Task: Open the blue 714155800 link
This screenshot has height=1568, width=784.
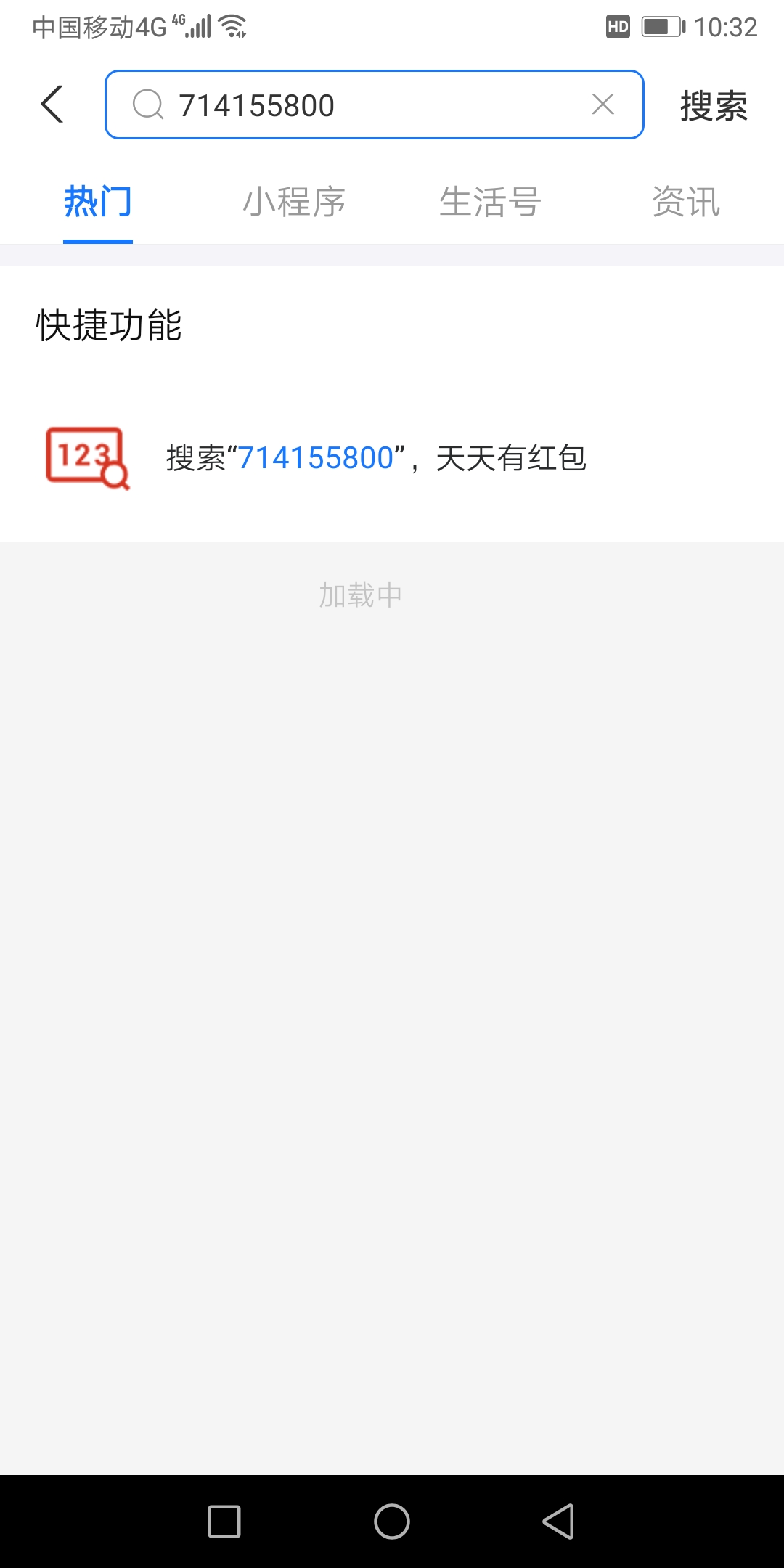Action: point(319,457)
